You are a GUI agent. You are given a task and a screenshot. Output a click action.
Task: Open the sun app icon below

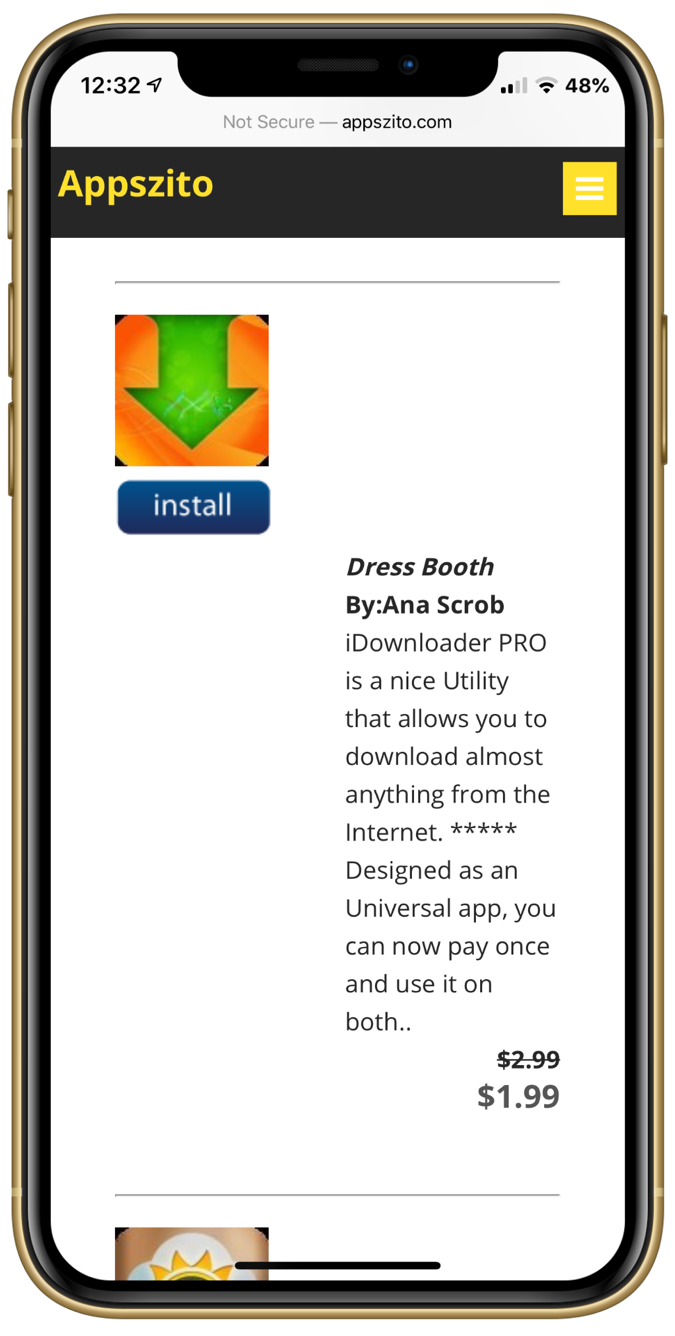click(x=192, y=1254)
